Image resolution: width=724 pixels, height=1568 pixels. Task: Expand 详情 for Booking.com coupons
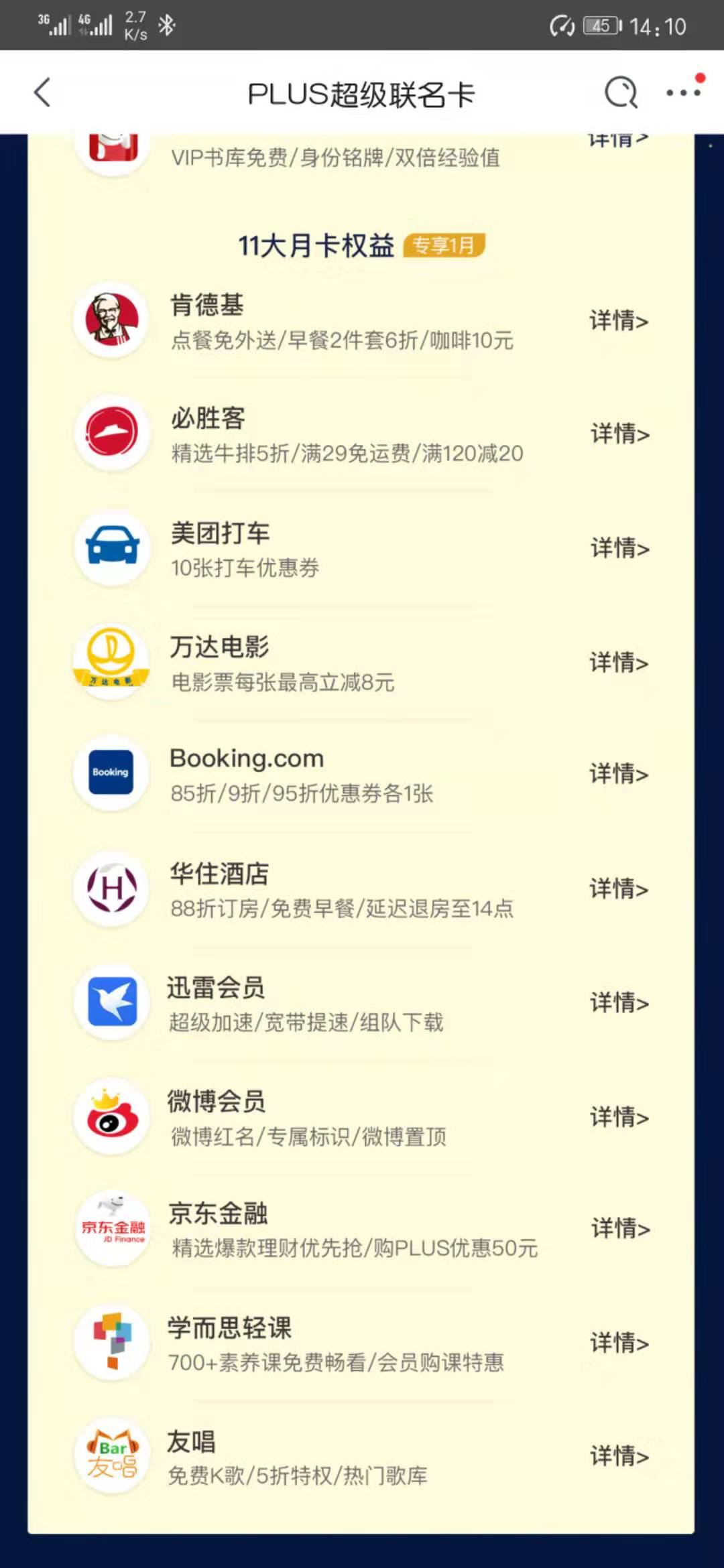coord(617,775)
